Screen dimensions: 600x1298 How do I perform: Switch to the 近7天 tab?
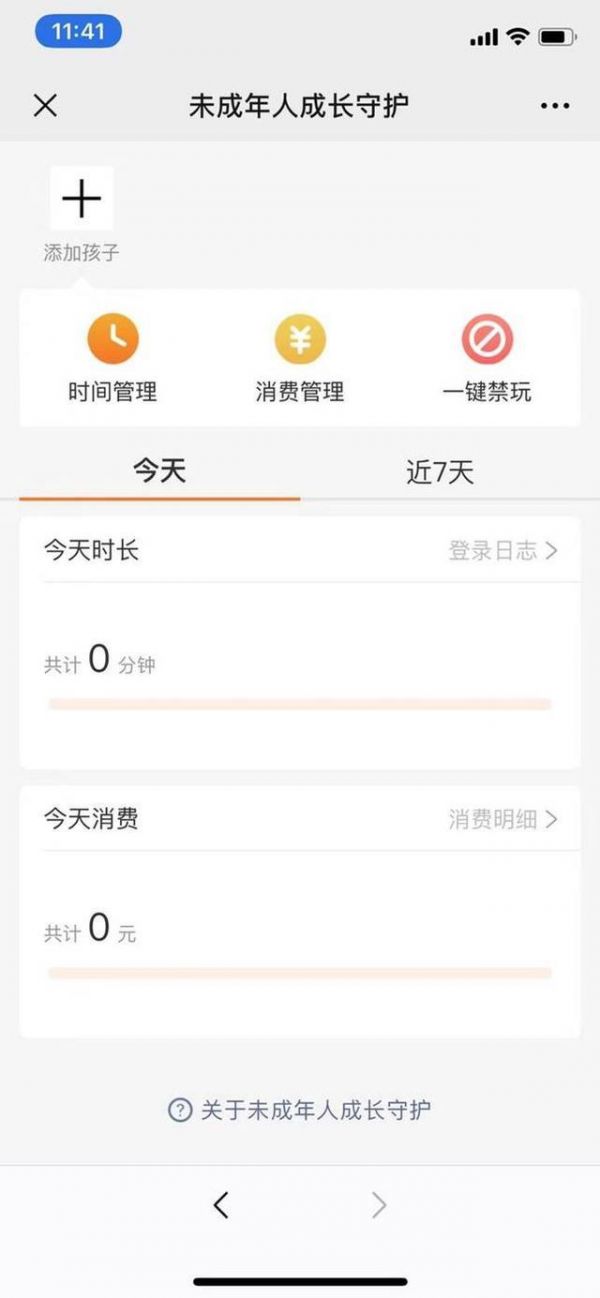click(440, 472)
